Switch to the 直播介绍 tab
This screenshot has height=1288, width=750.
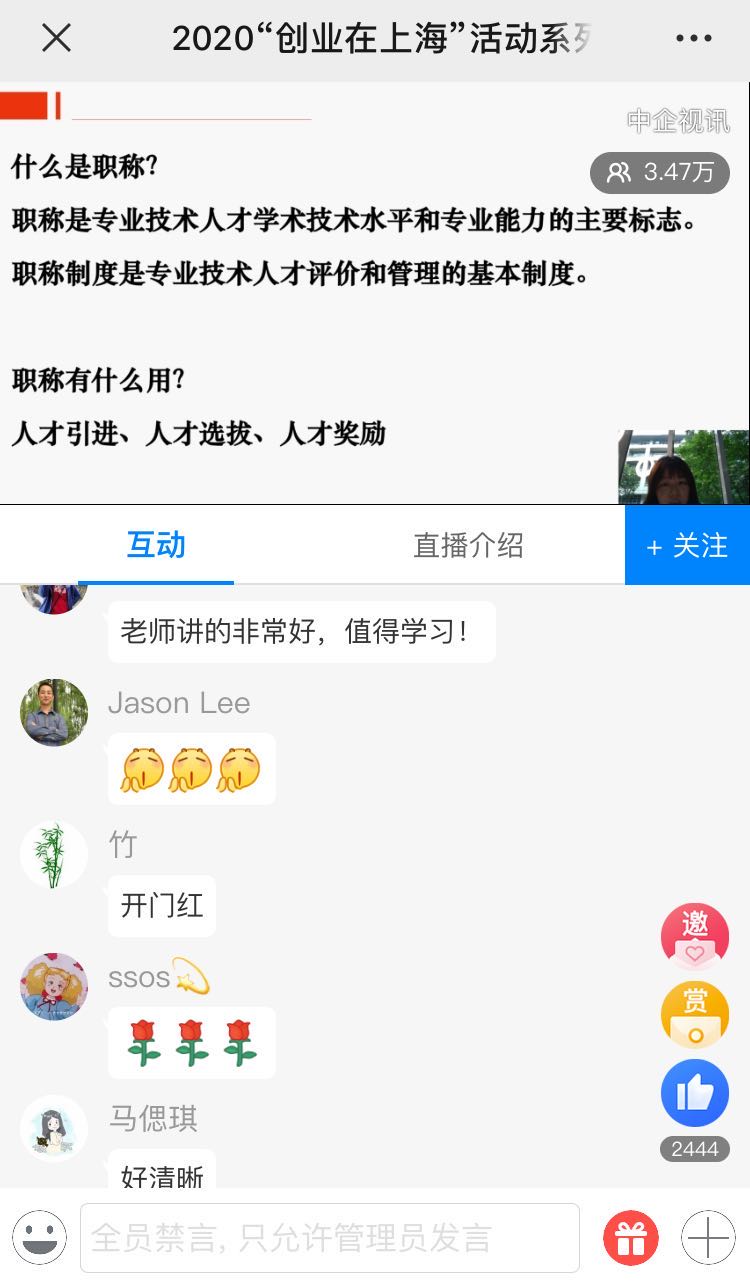pyautogui.click(x=468, y=545)
